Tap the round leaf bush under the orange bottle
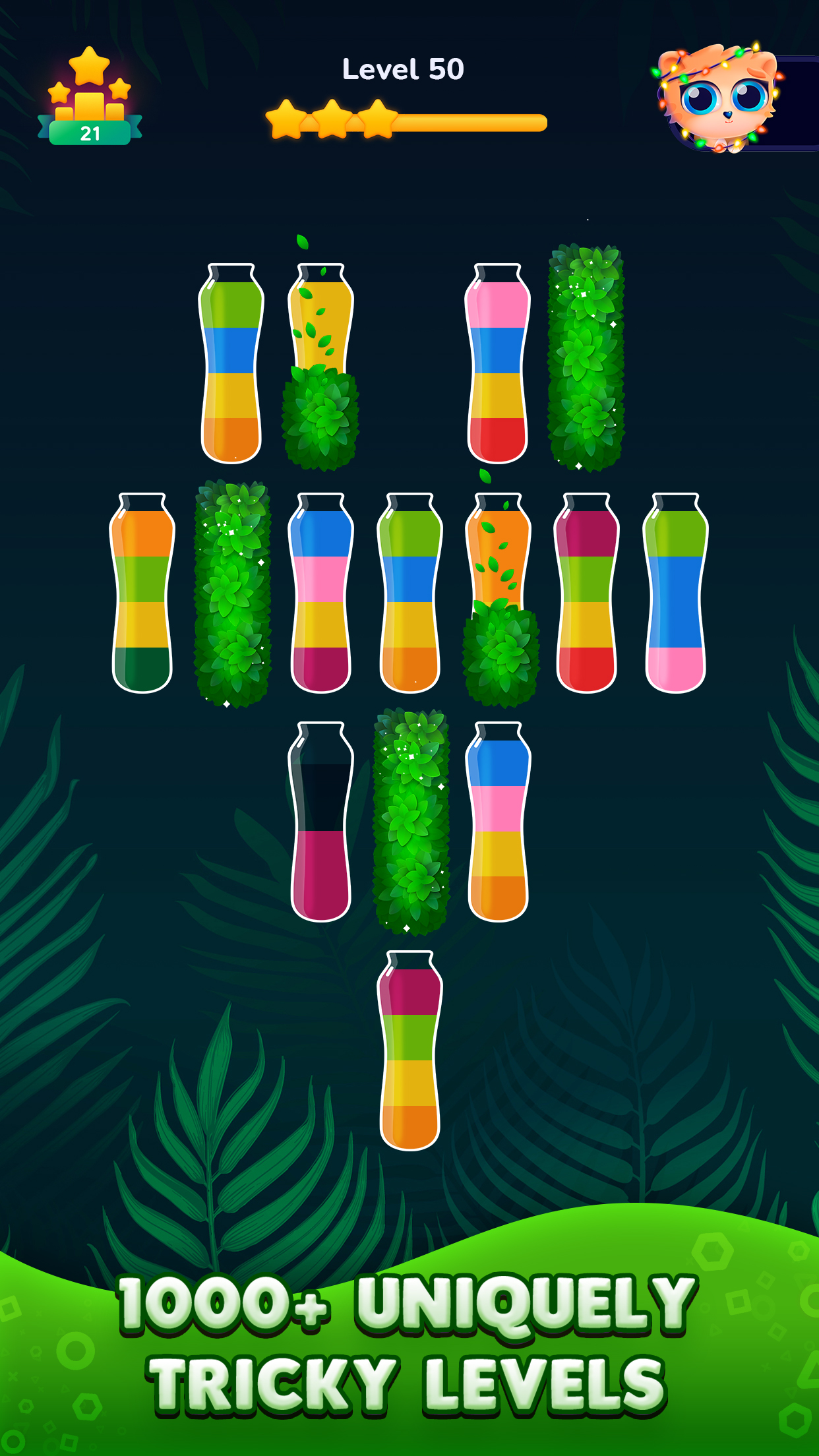 [x=499, y=653]
